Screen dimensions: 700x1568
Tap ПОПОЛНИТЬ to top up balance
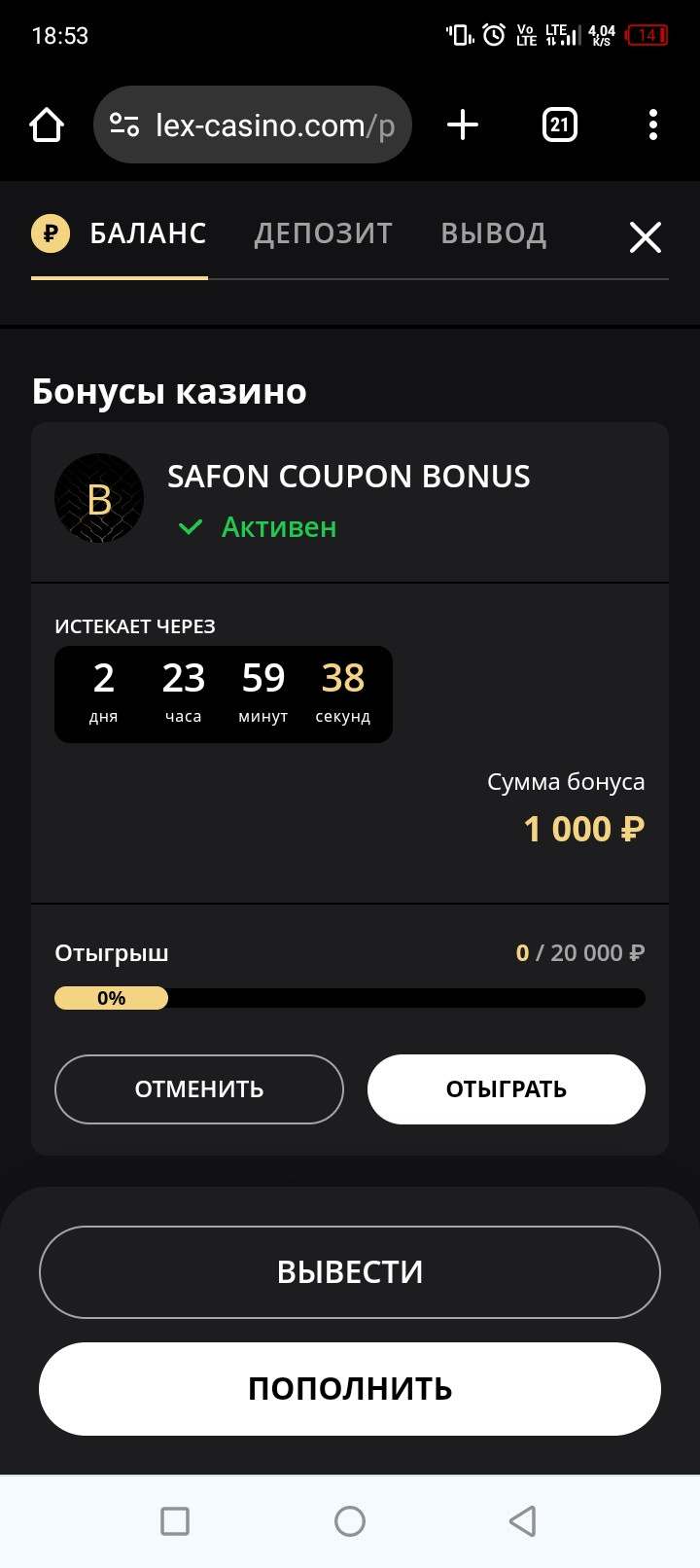(350, 1389)
